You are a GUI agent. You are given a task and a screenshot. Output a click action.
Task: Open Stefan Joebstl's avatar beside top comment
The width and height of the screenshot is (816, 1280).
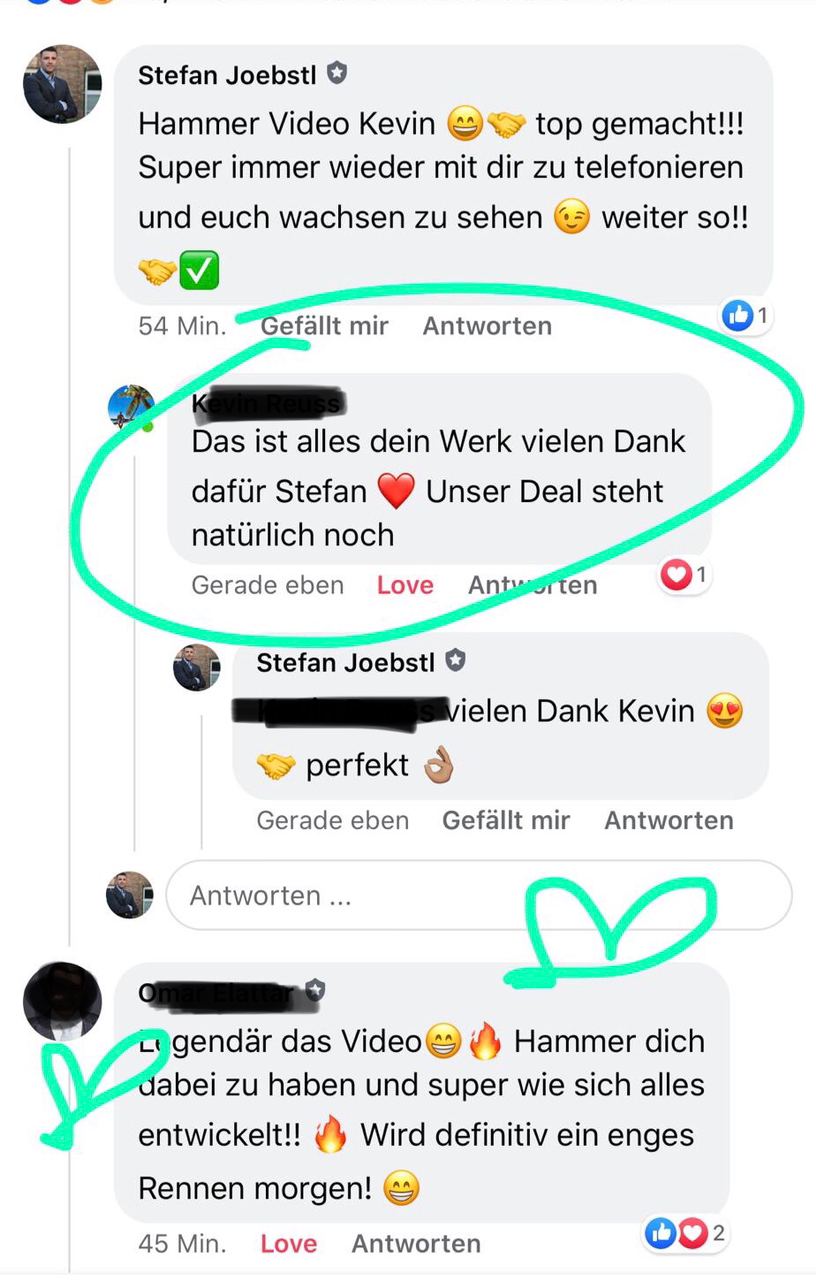tap(62, 84)
